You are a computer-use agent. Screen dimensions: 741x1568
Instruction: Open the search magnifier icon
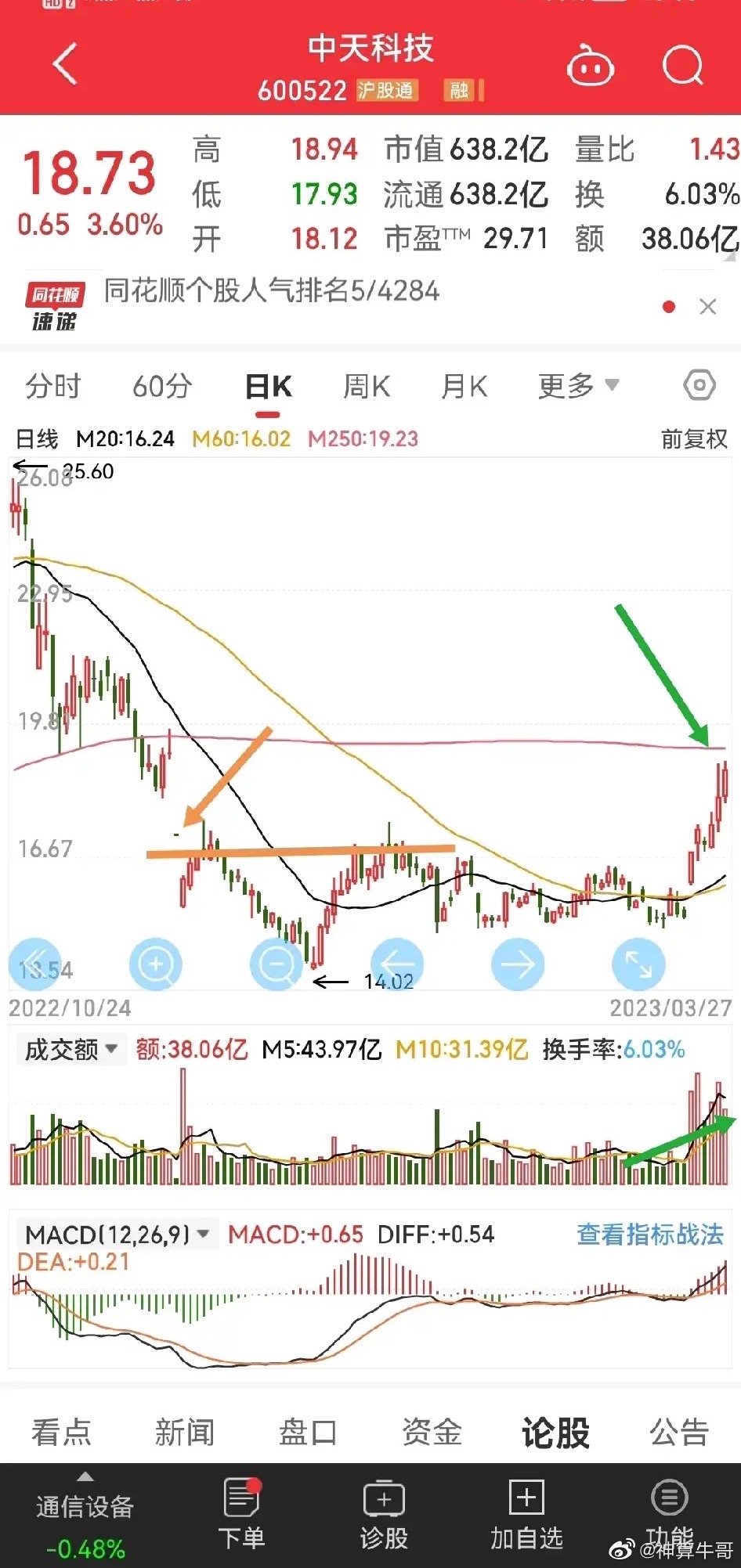pyautogui.click(x=682, y=66)
